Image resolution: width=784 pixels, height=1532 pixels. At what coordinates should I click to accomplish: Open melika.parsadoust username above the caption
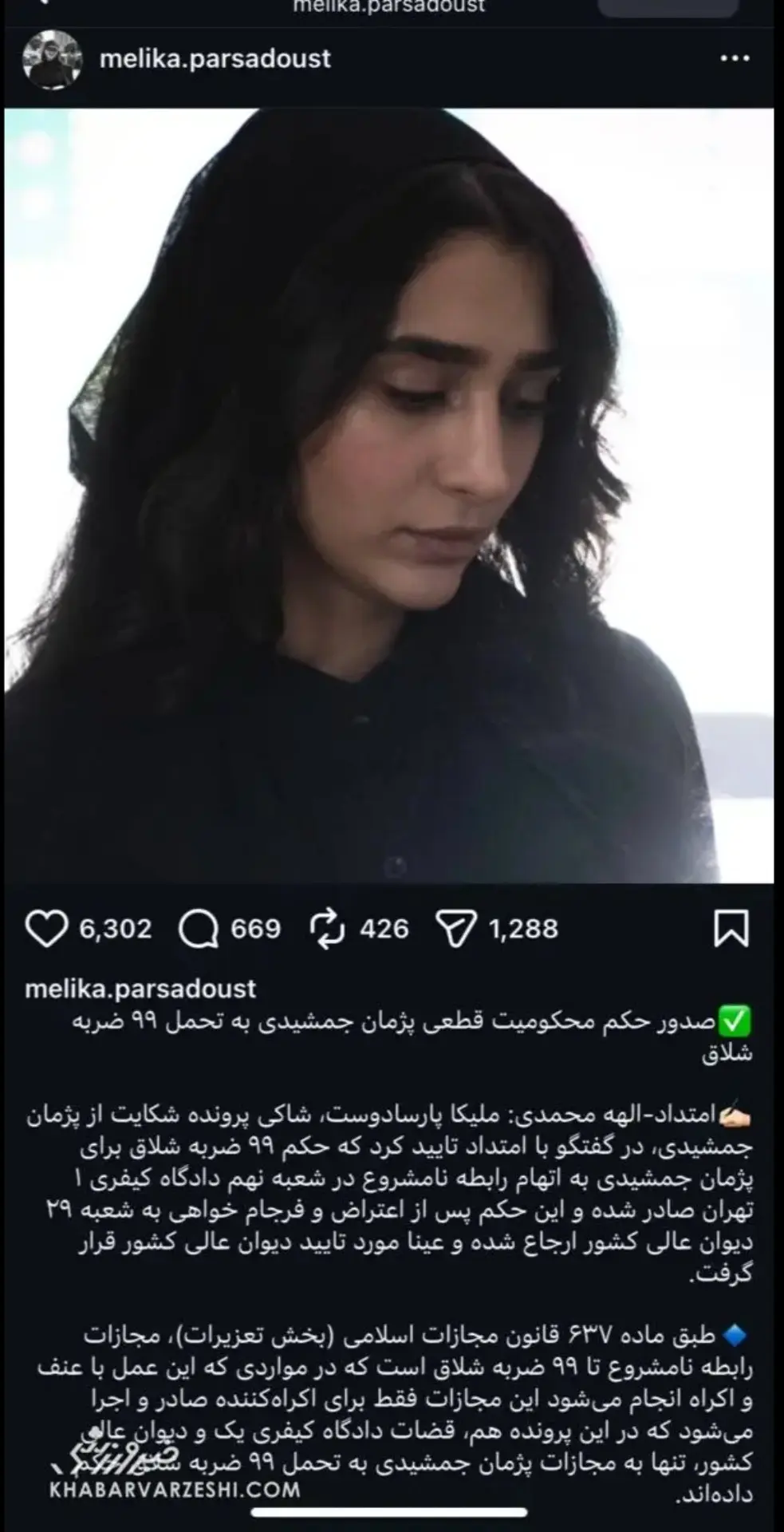click(x=140, y=989)
